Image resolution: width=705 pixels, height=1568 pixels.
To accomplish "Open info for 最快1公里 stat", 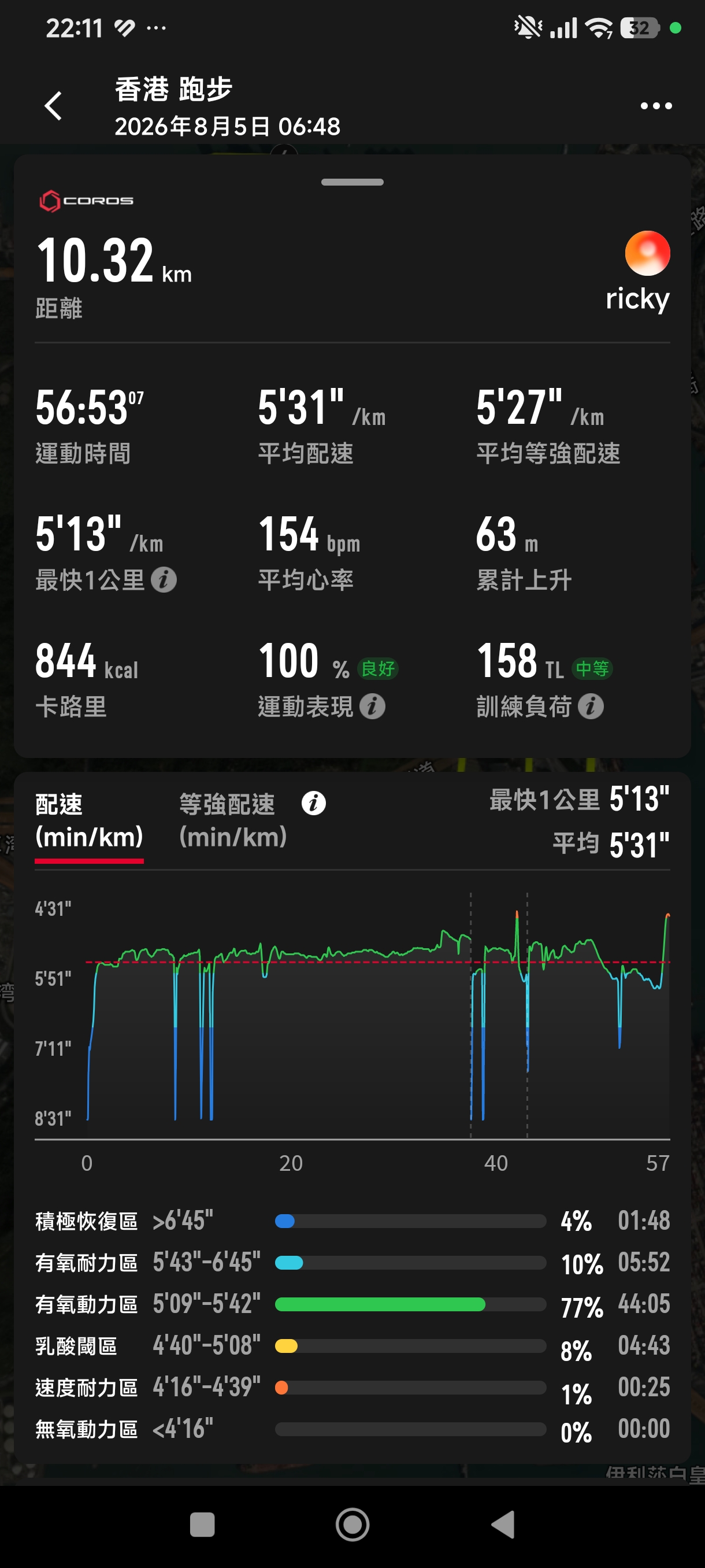I will tap(164, 580).
